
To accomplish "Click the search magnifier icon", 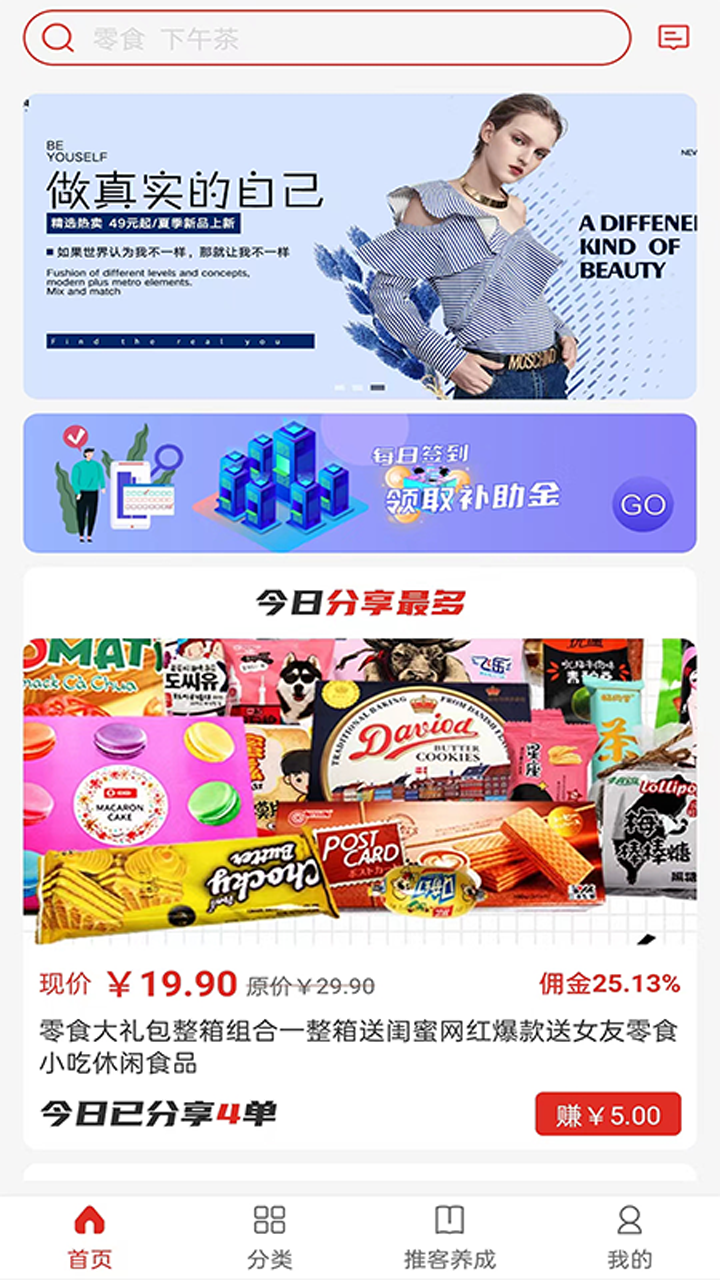I will [59, 40].
